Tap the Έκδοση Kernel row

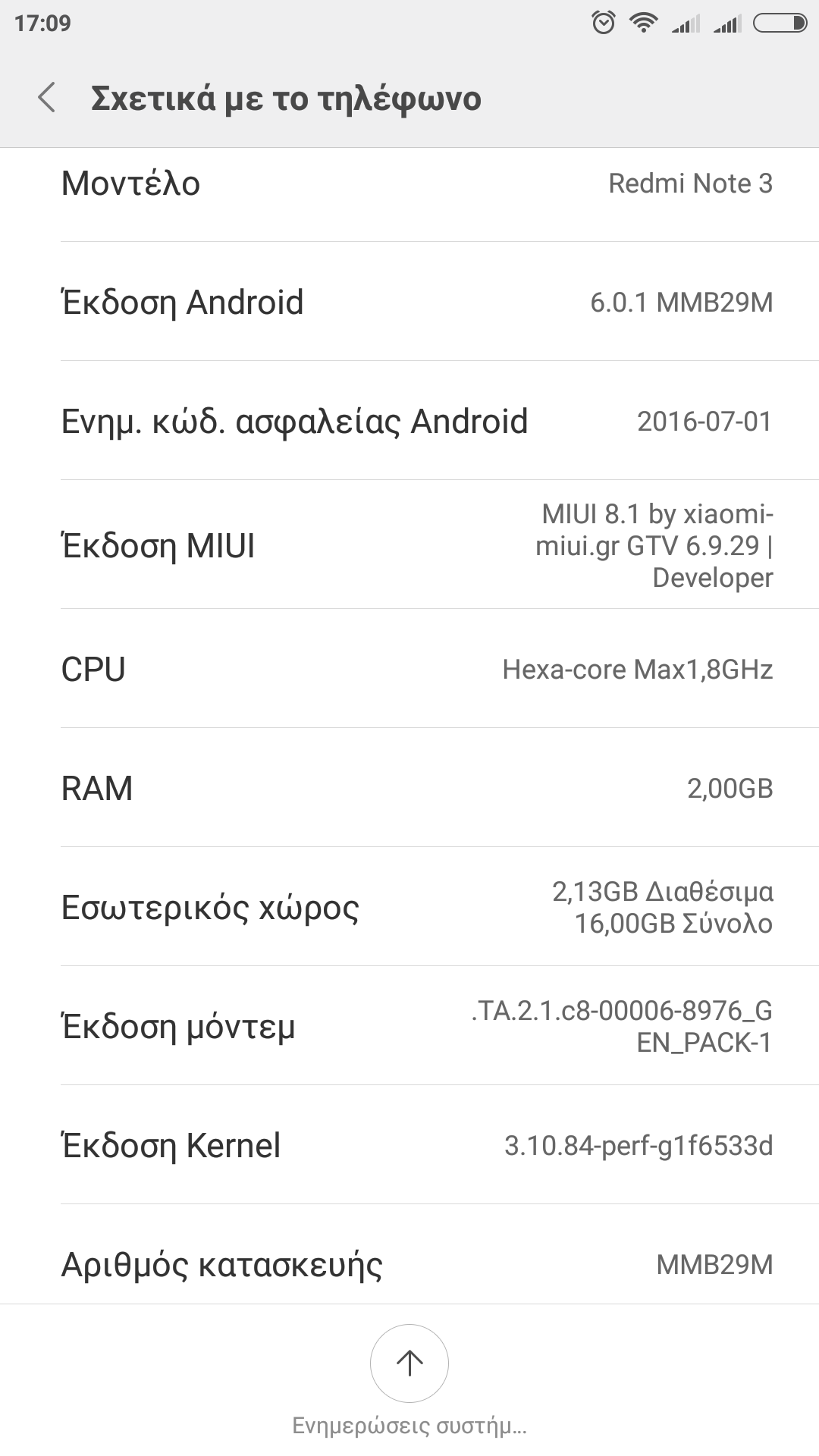(409, 1145)
